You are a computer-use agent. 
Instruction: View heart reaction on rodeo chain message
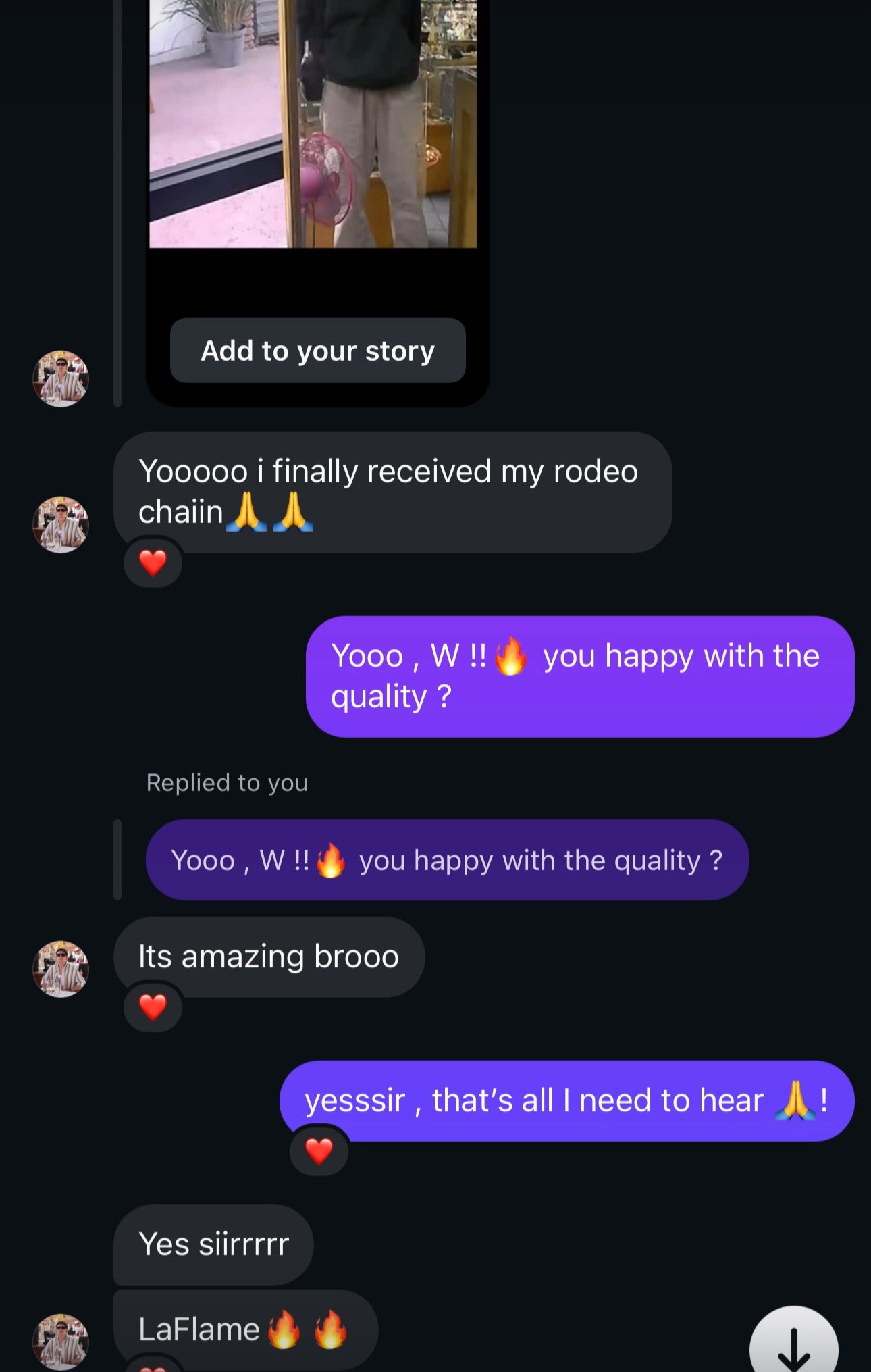(153, 563)
